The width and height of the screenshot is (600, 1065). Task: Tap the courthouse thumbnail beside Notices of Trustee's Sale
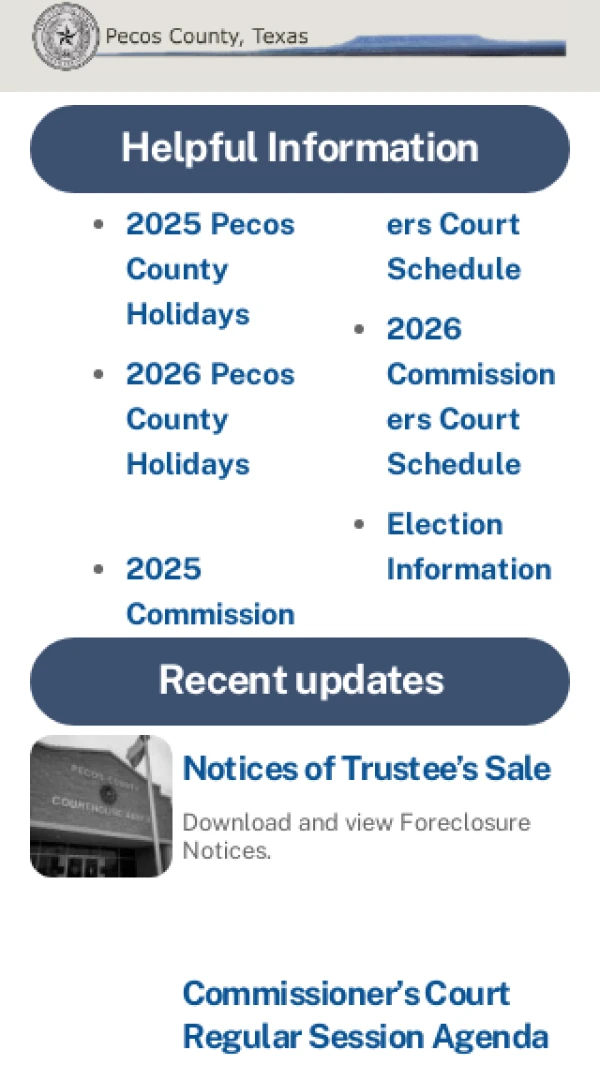(x=101, y=806)
